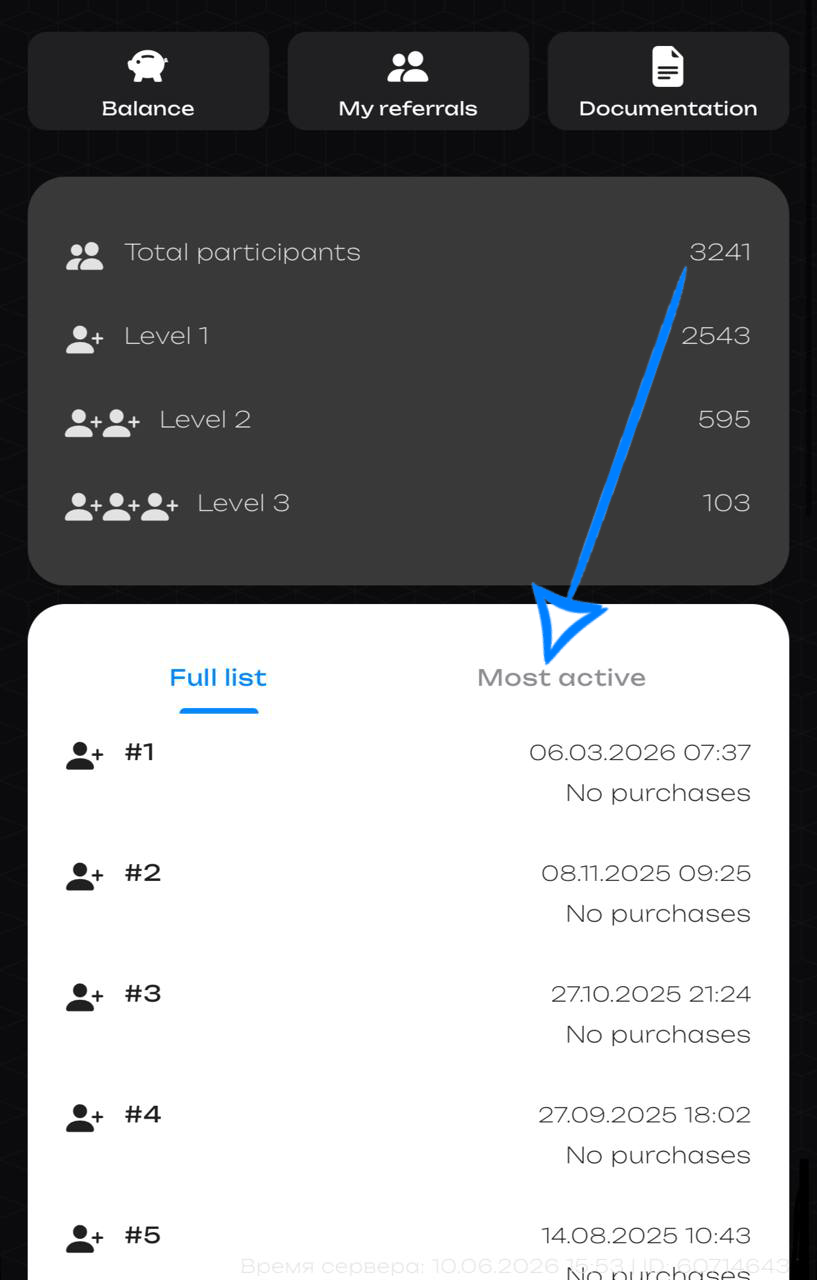Open the Balance section

click(x=148, y=81)
